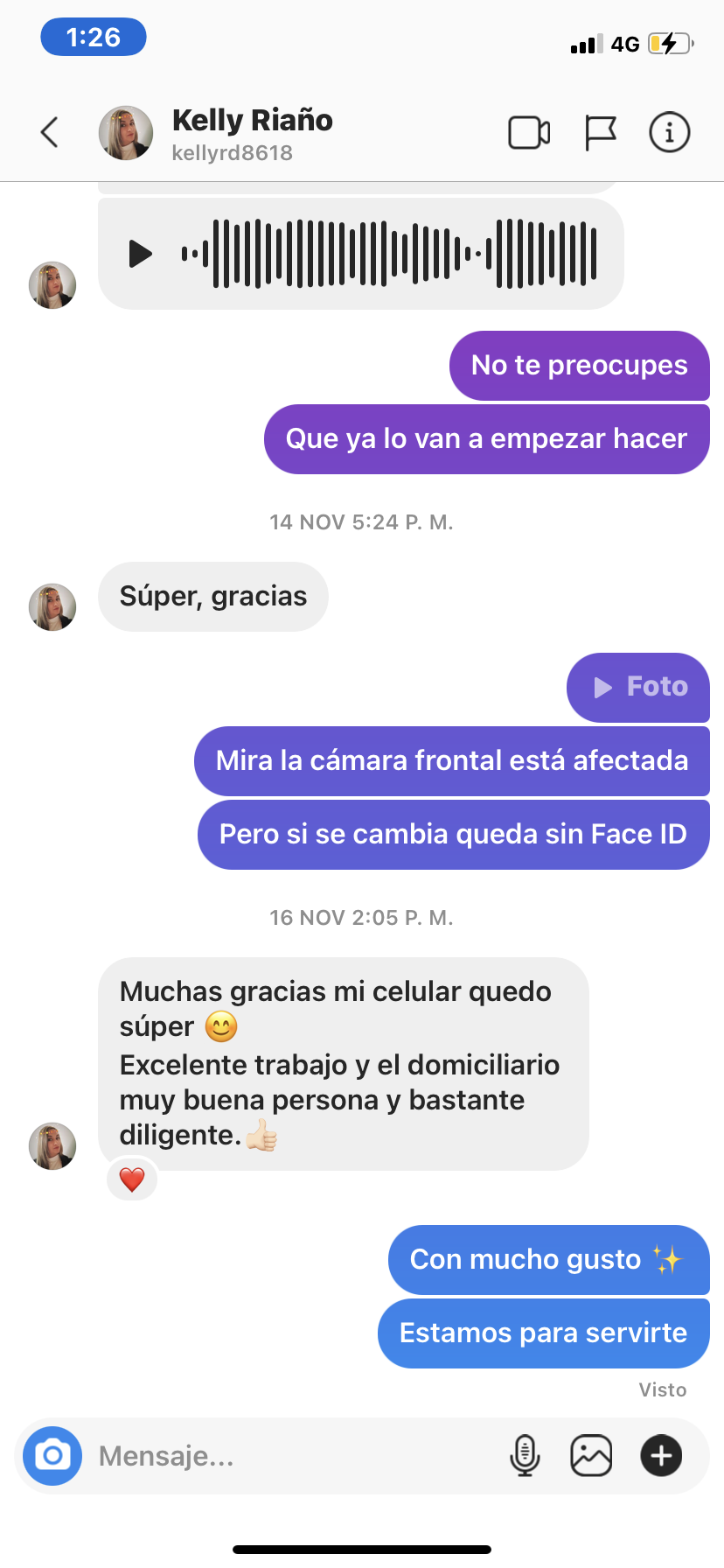
Task: Open more options with plus button
Action: click(661, 1456)
